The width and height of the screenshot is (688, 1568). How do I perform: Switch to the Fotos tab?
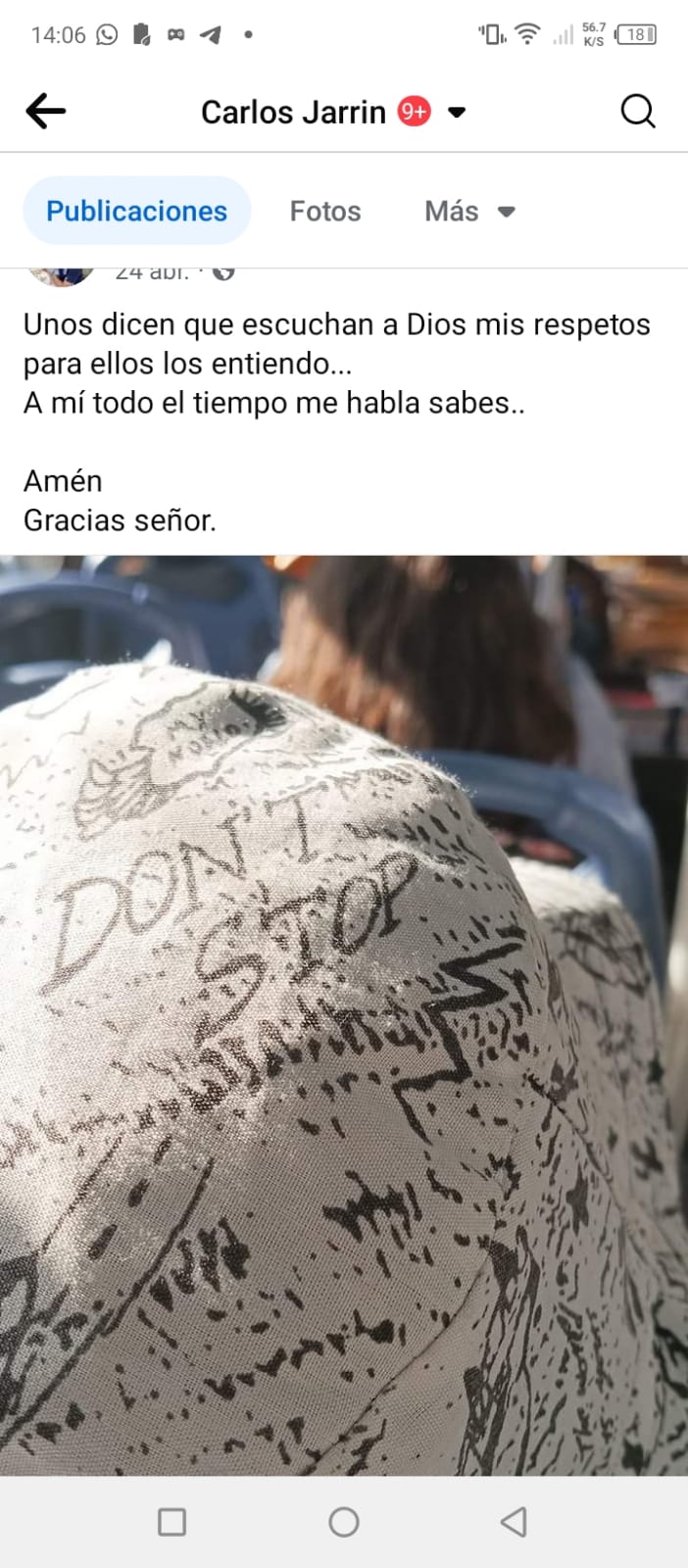(x=325, y=211)
